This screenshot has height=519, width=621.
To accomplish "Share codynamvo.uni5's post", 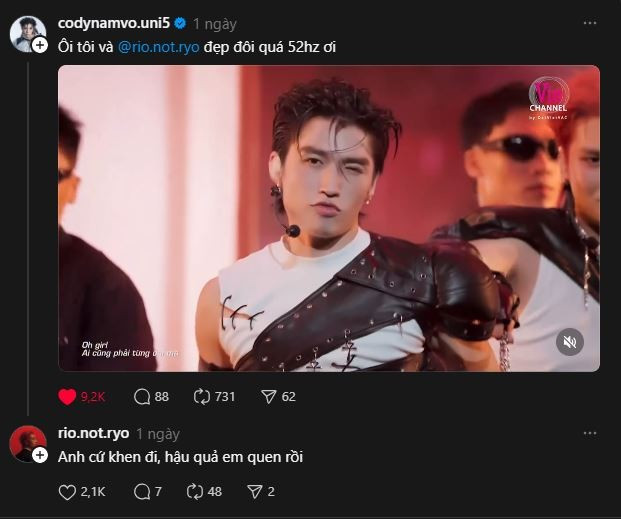I will (268, 397).
